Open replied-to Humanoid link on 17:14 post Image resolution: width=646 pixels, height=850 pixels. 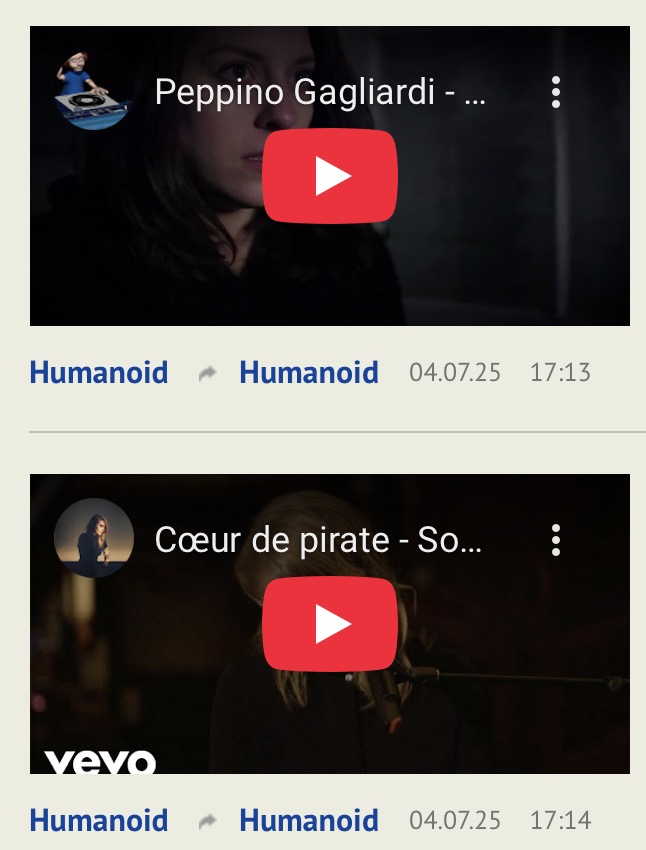point(309,821)
